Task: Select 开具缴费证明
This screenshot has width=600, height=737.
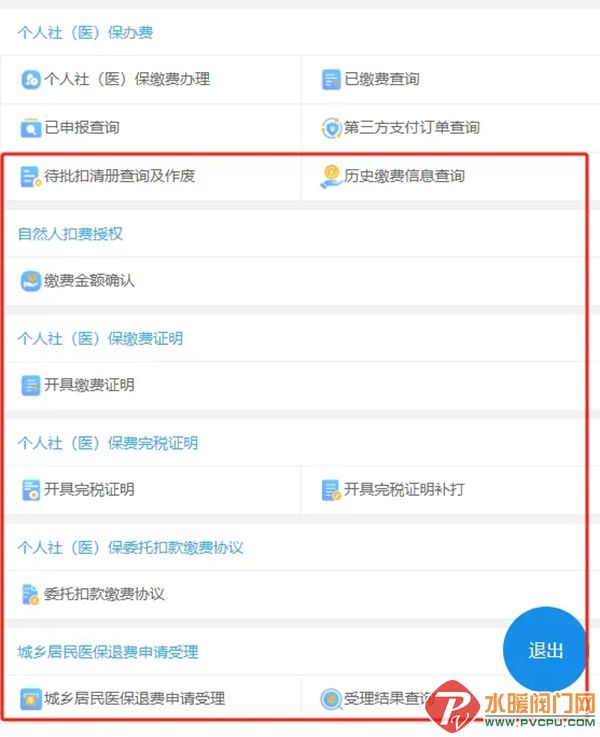Action: coord(88,385)
